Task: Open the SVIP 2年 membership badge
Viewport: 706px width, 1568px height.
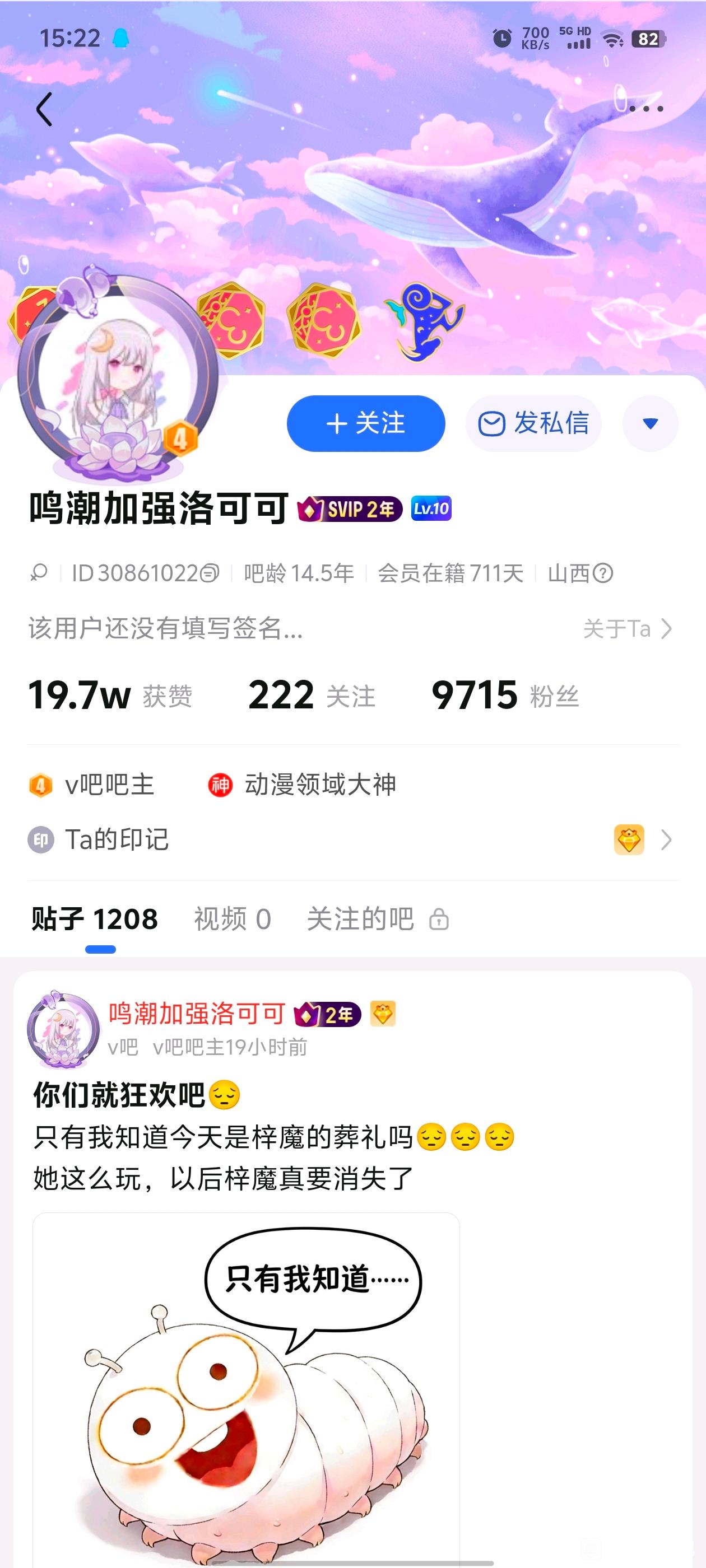Action: tap(350, 509)
